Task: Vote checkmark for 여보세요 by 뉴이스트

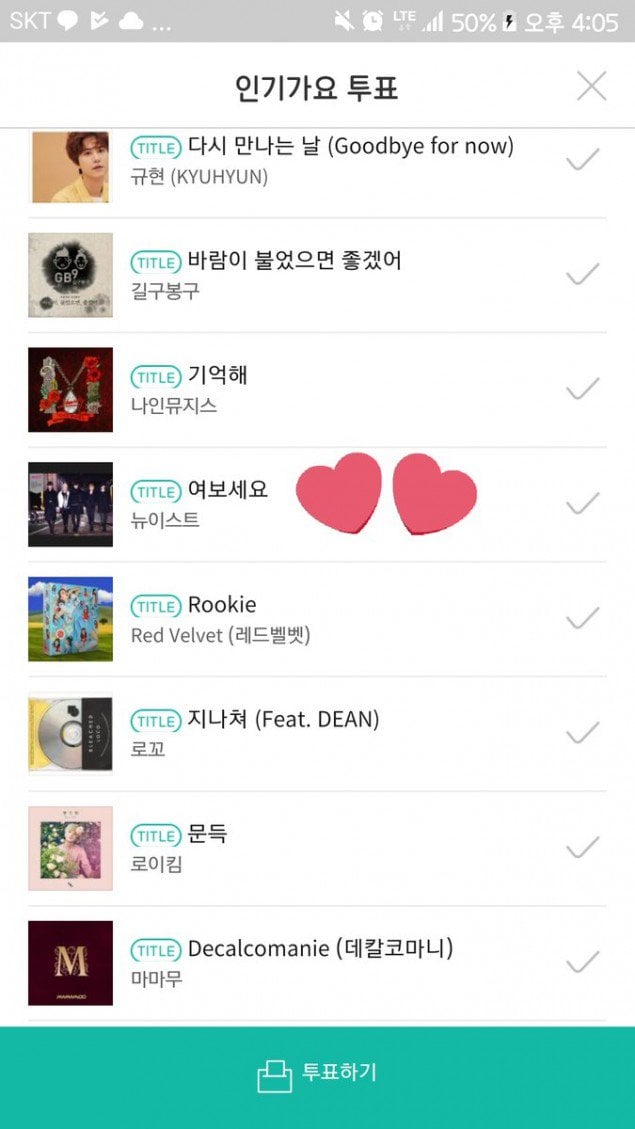Action: point(582,503)
